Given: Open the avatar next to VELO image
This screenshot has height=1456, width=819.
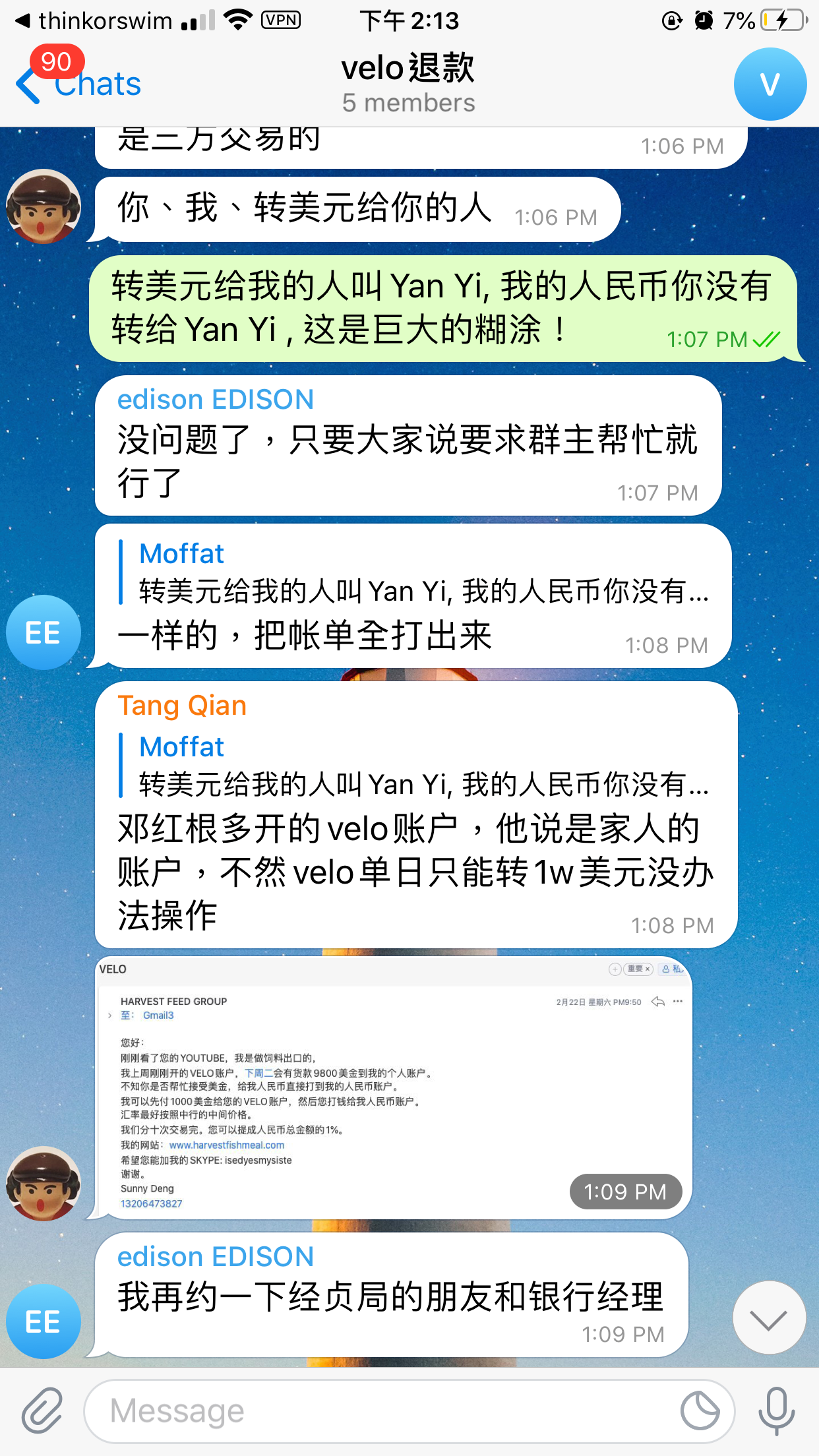Looking at the screenshot, I should tap(44, 1184).
